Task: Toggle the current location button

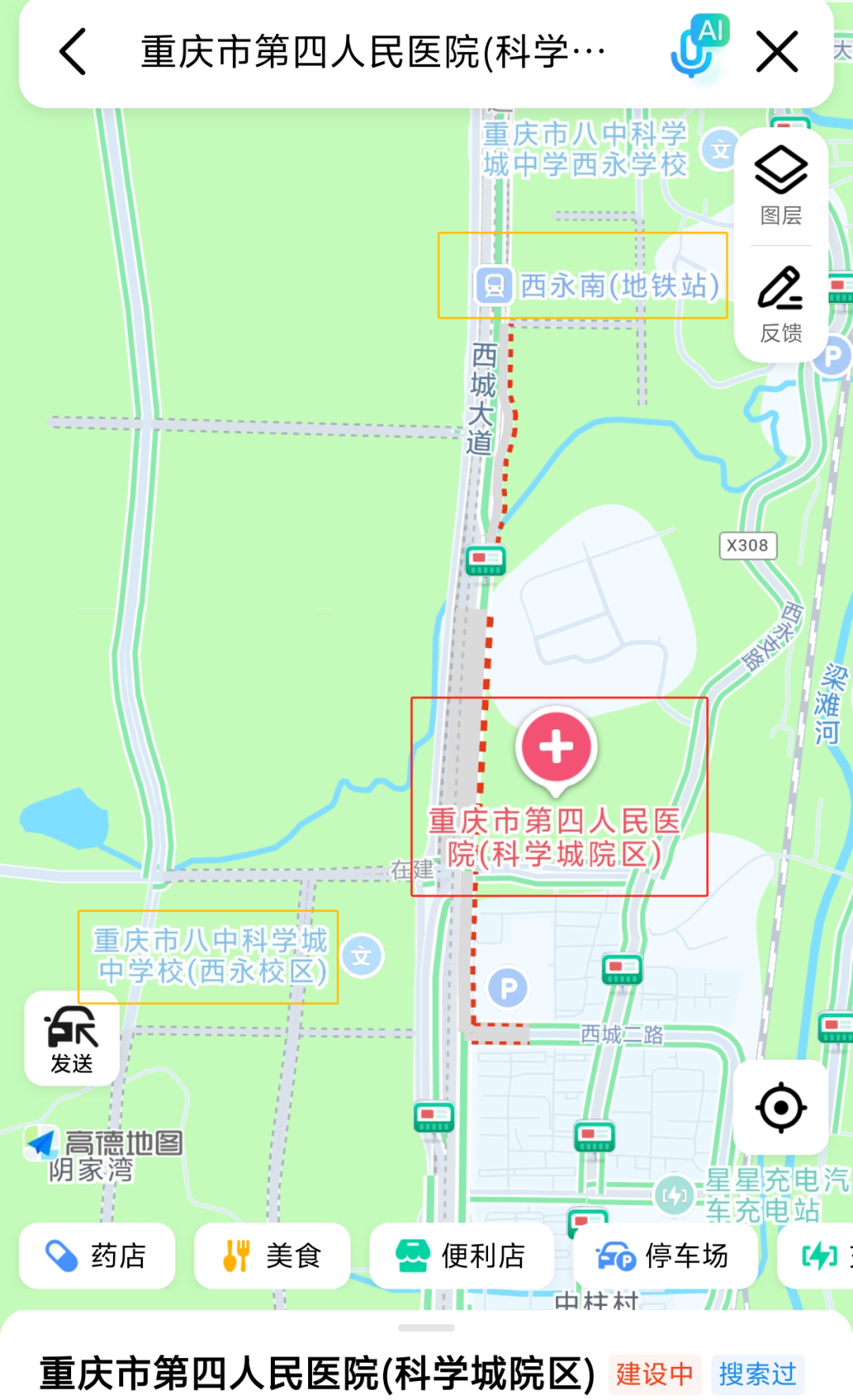Action: pyautogui.click(x=781, y=1107)
